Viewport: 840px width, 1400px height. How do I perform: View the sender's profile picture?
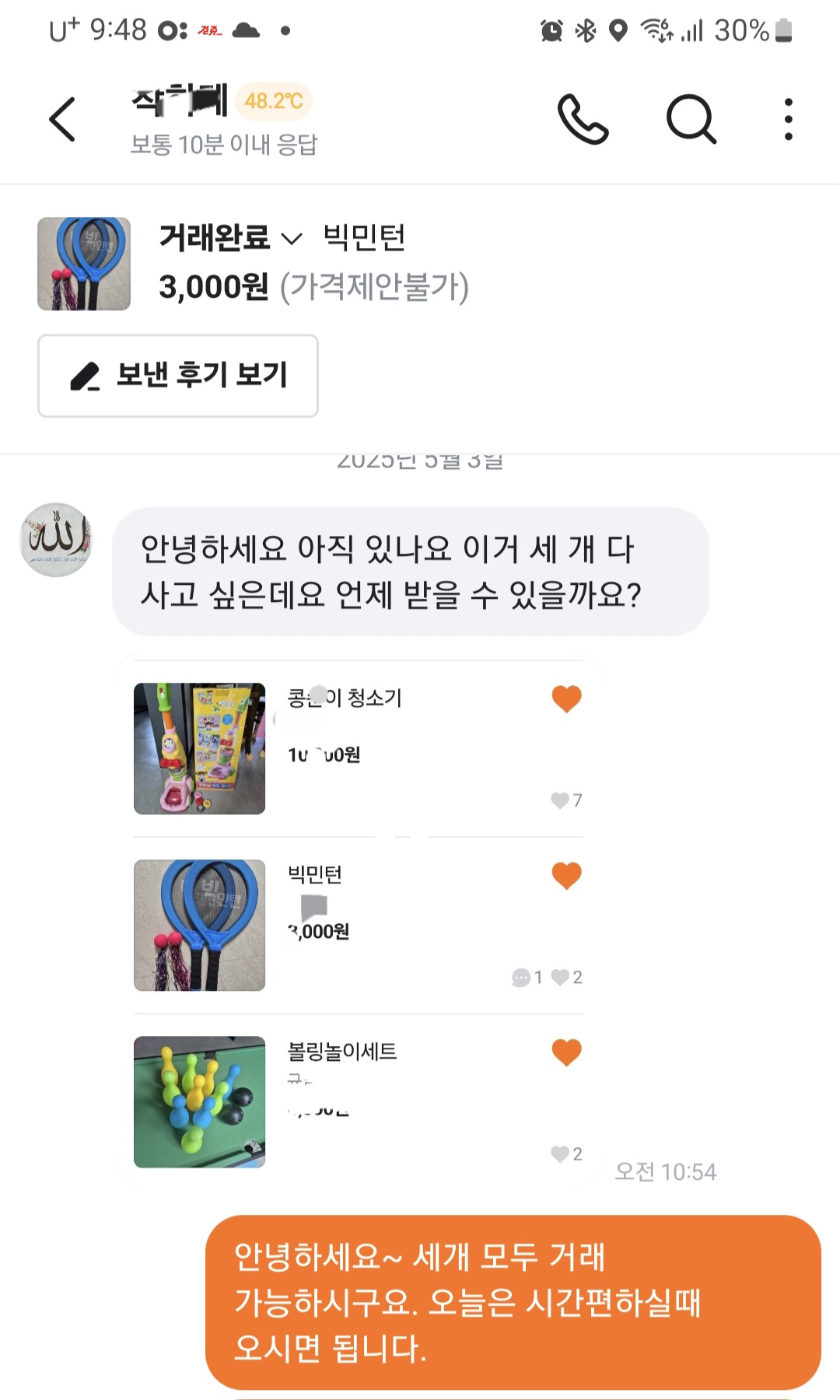[55, 540]
